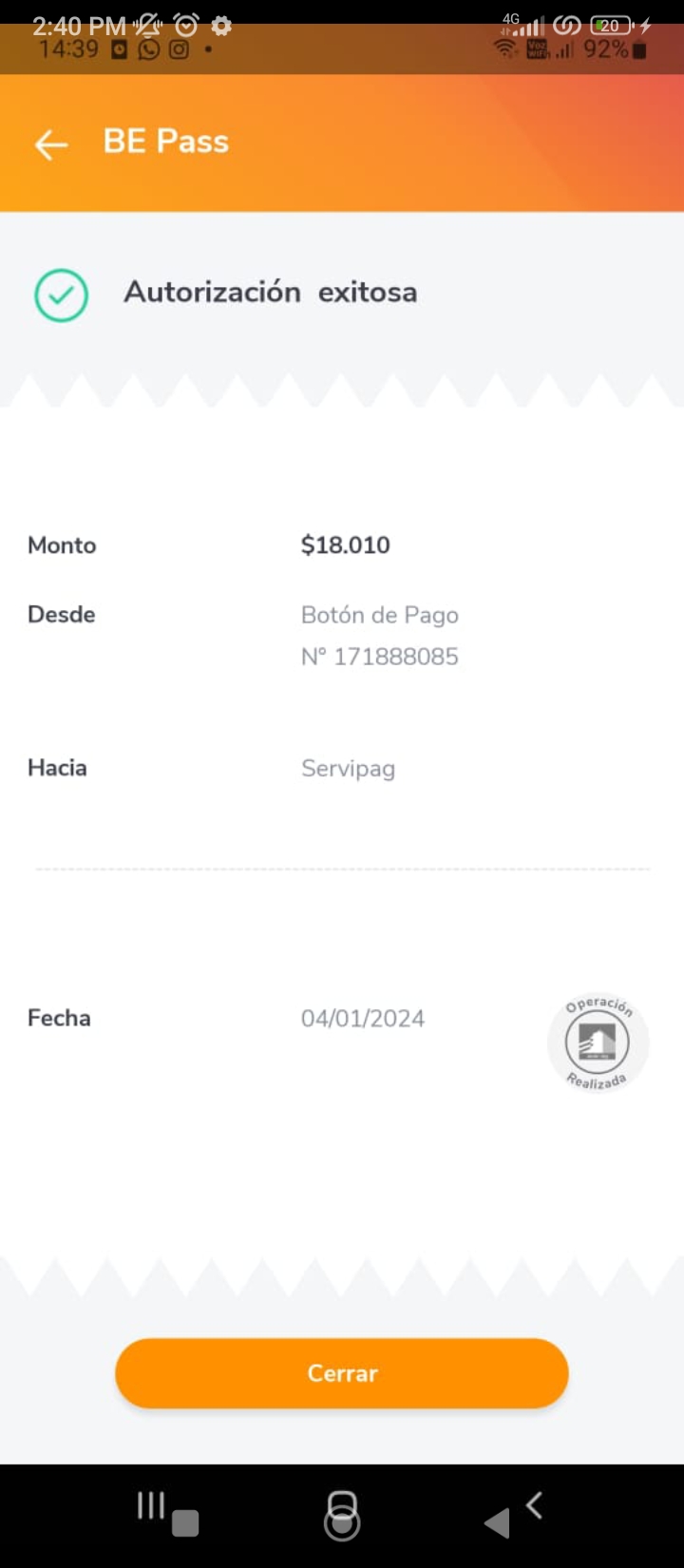Select the BE Pass title in the header
The height and width of the screenshot is (1568, 684).
point(166,142)
